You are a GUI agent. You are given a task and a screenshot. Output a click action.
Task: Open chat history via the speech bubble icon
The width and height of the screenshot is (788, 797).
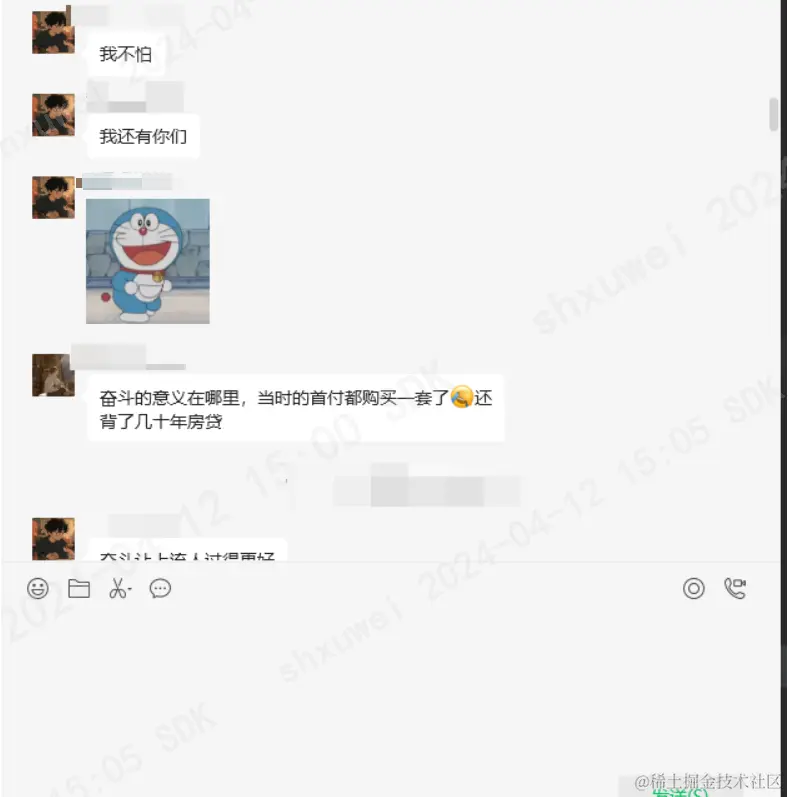coord(160,589)
